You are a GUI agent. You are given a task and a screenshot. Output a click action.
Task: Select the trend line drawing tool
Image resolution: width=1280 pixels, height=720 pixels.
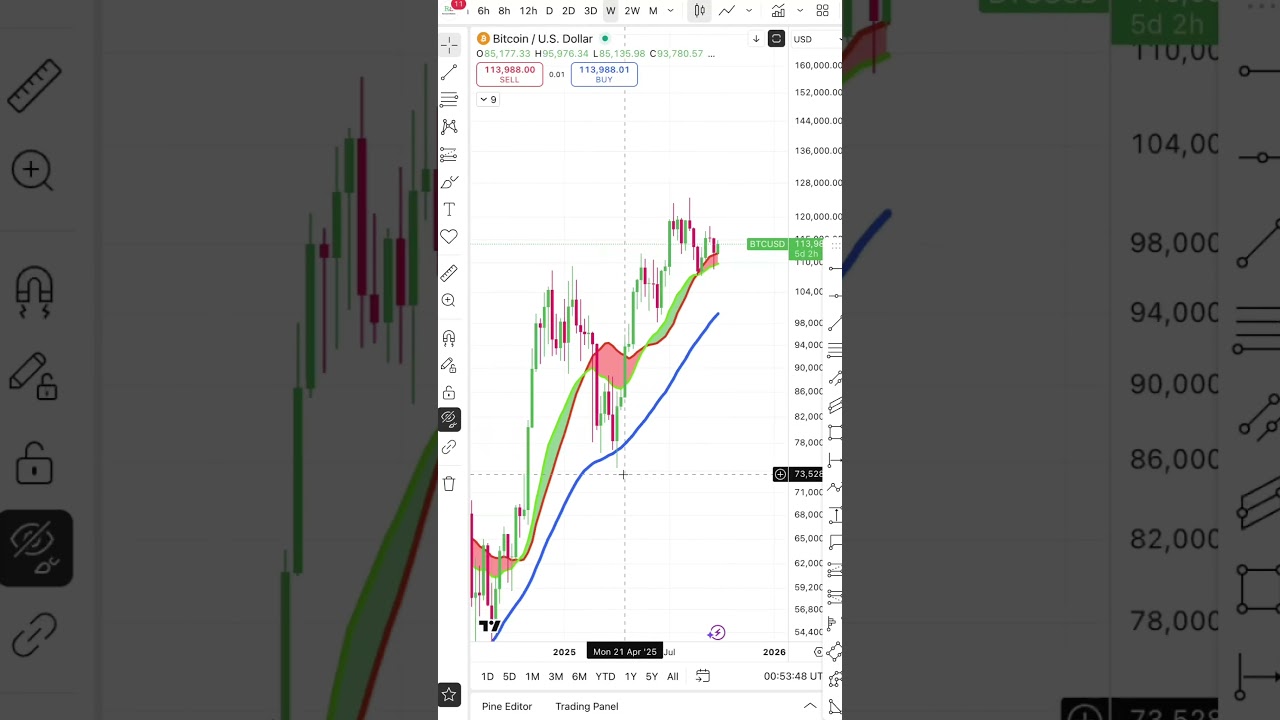click(449, 72)
